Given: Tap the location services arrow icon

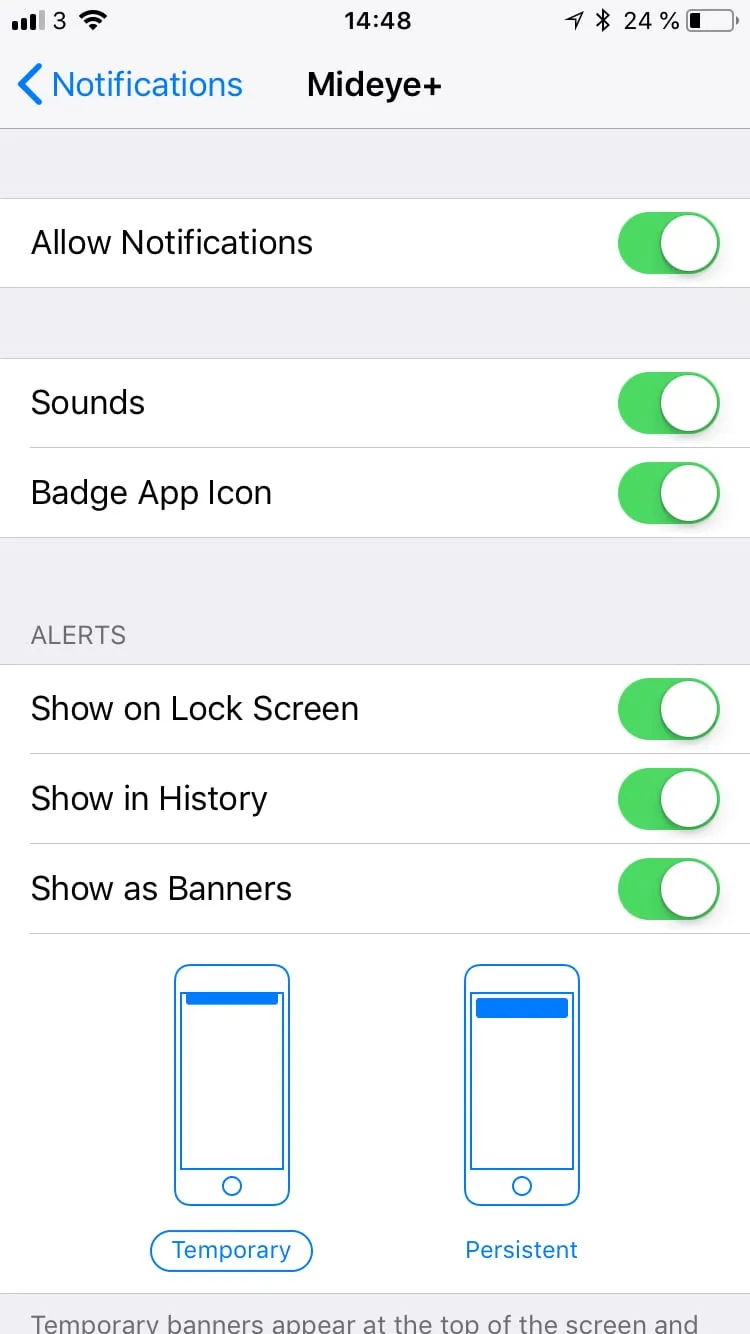Looking at the screenshot, I should pyautogui.click(x=574, y=20).
